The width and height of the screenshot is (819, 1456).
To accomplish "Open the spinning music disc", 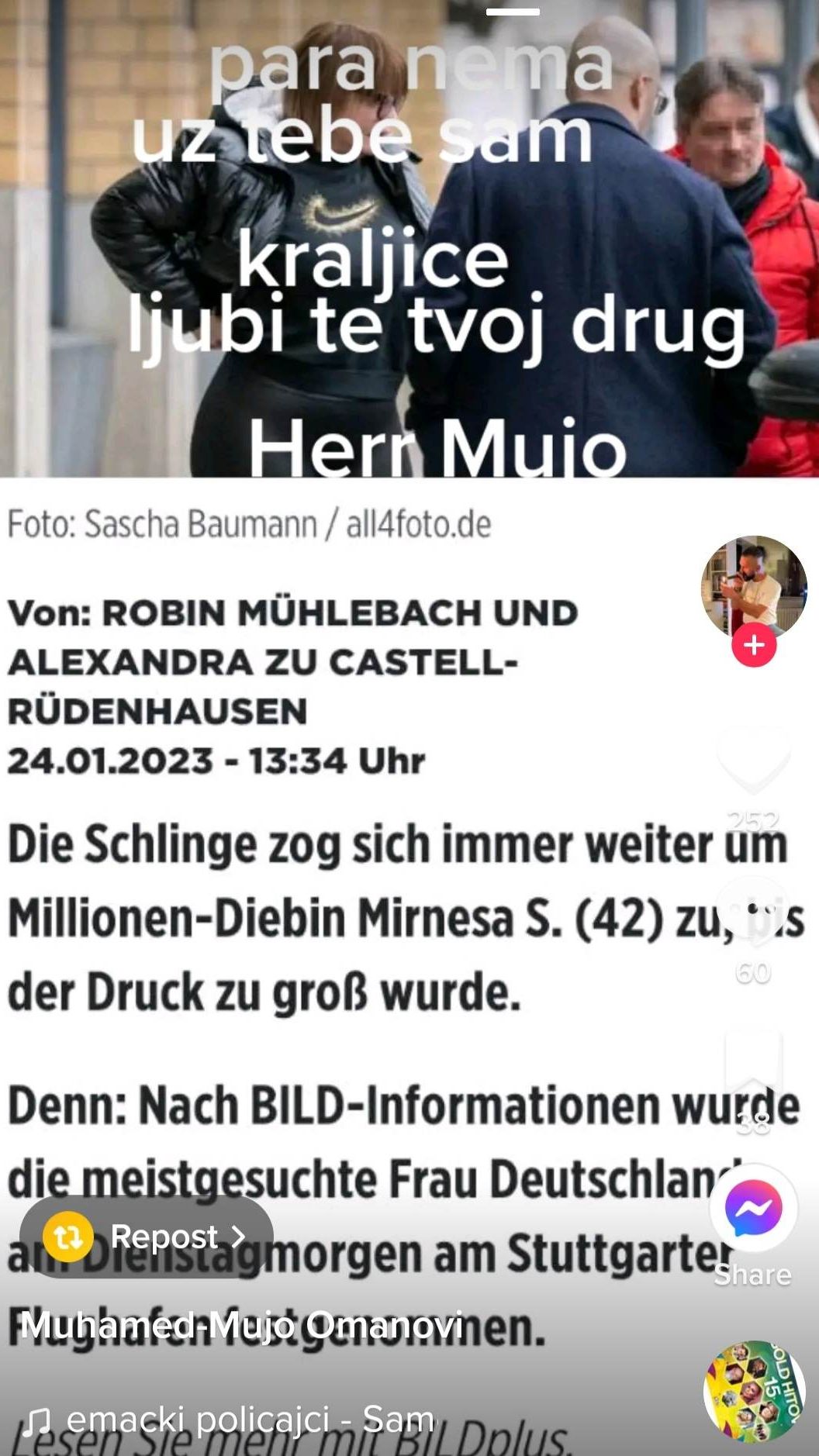I will [x=753, y=1391].
